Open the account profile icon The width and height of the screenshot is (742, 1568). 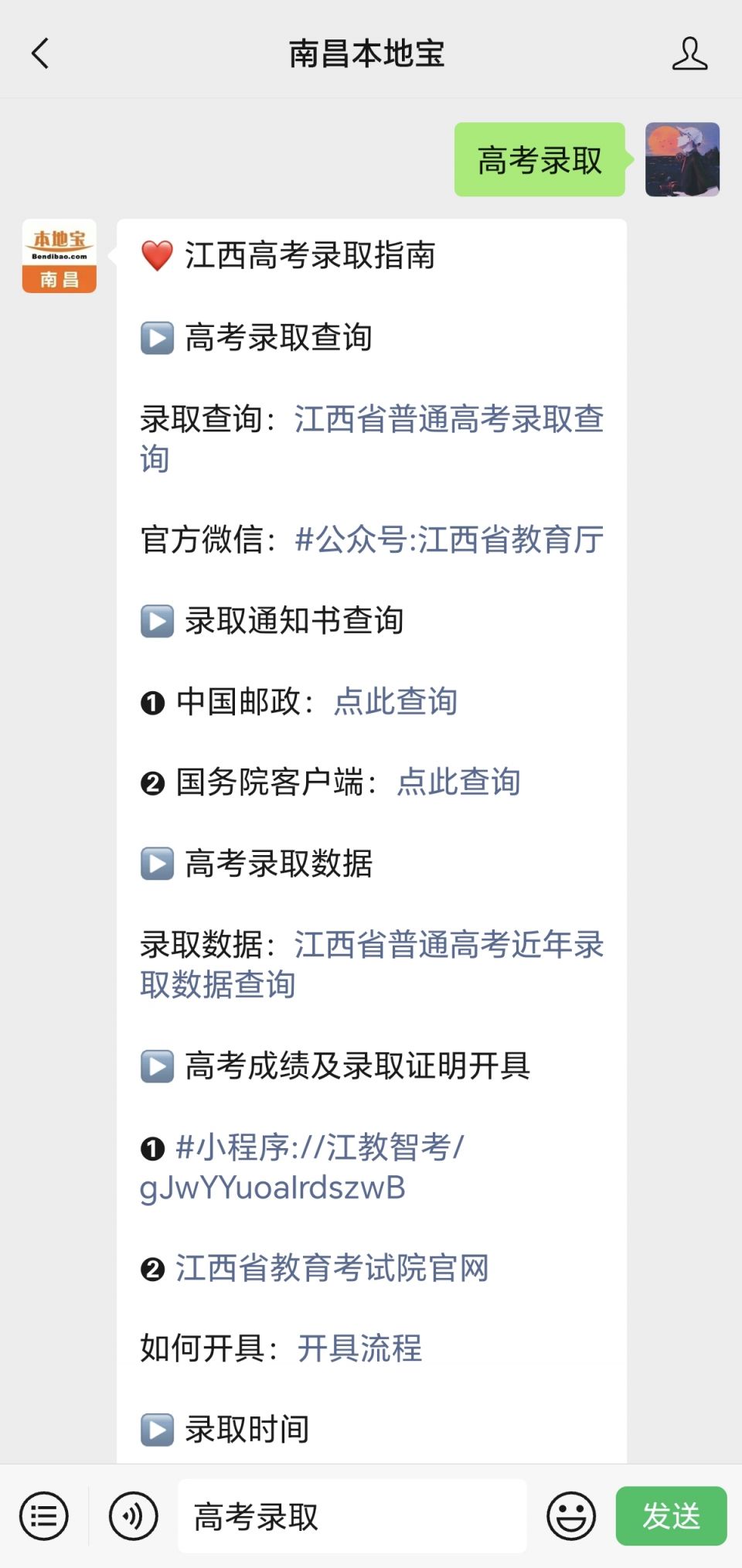coord(689,53)
